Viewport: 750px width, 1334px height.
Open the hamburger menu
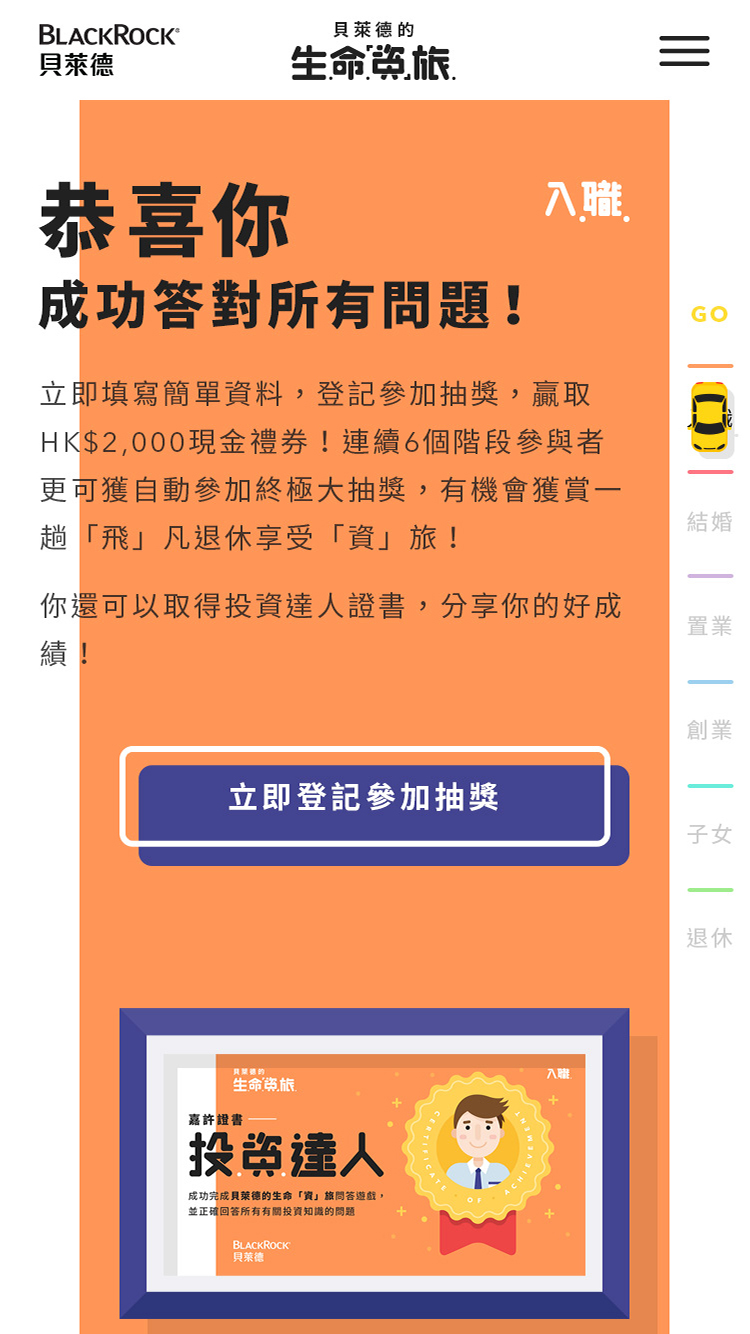[x=684, y=51]
